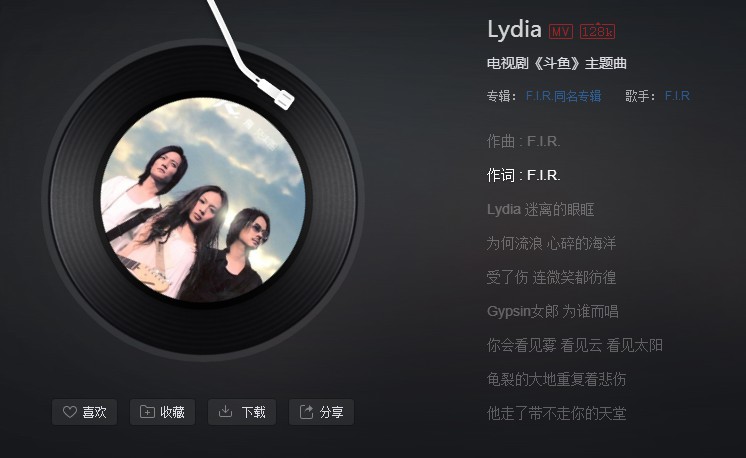746x458 pixels.
Task: Open the album link F.I.R 同名专辑
Action: click(563, 96)
